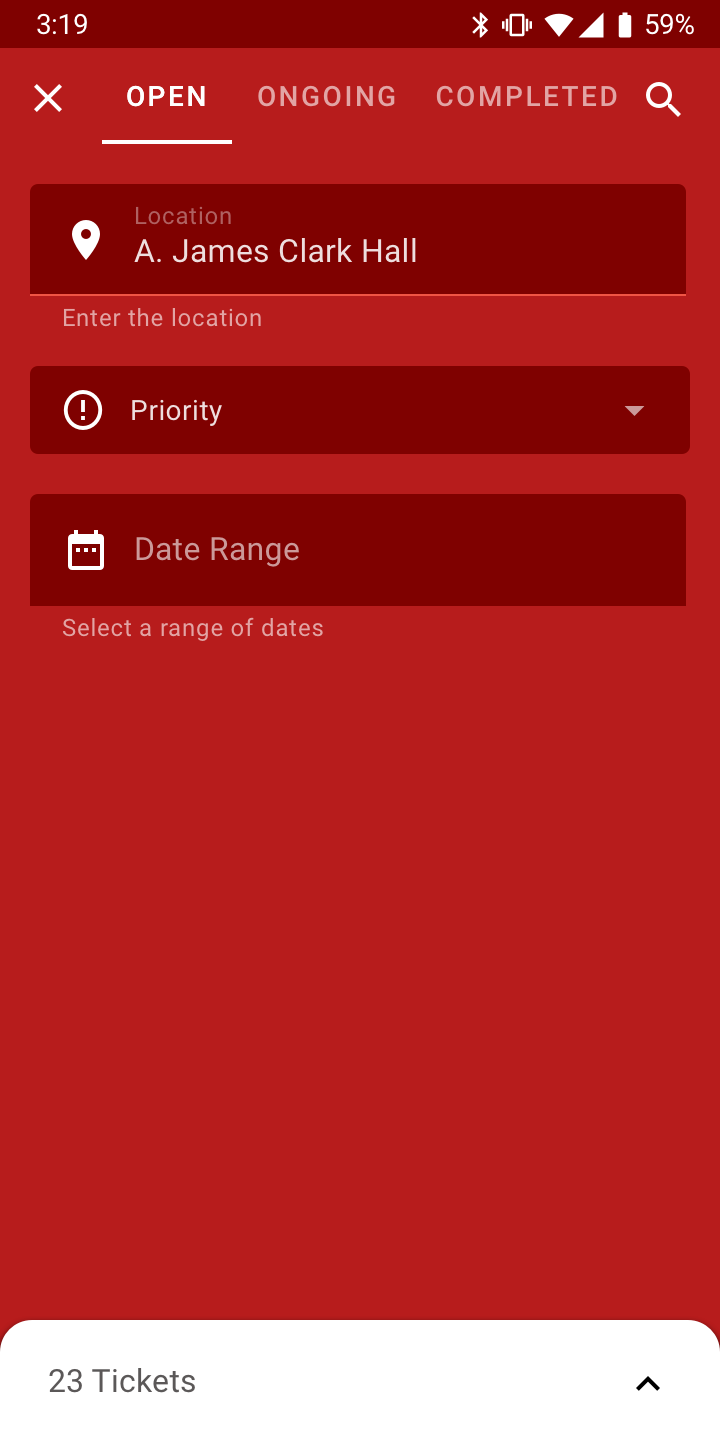Switch to the Ongoing tab
Screen dimensions: 720x1440
pos(327,97)
